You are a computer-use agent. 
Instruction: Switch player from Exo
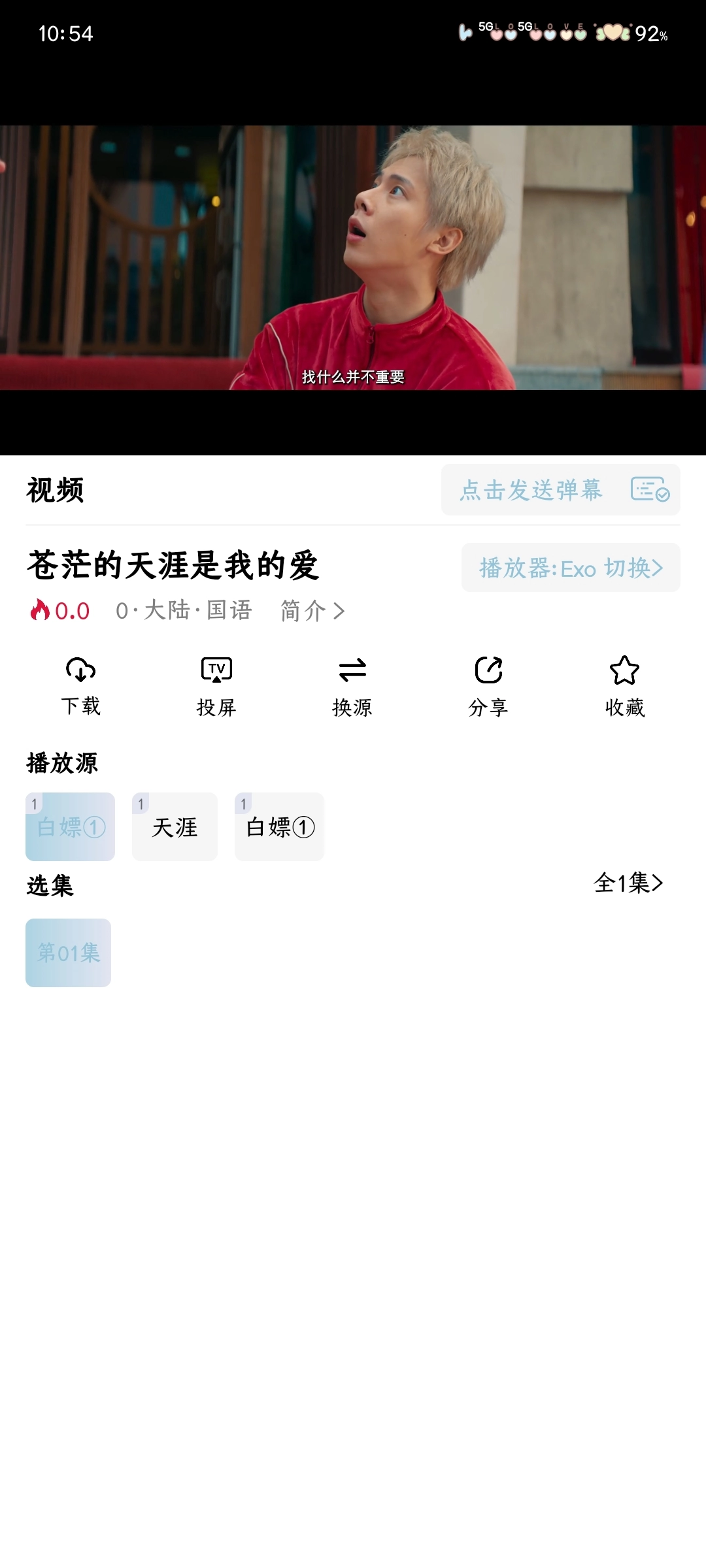[571, 568]
